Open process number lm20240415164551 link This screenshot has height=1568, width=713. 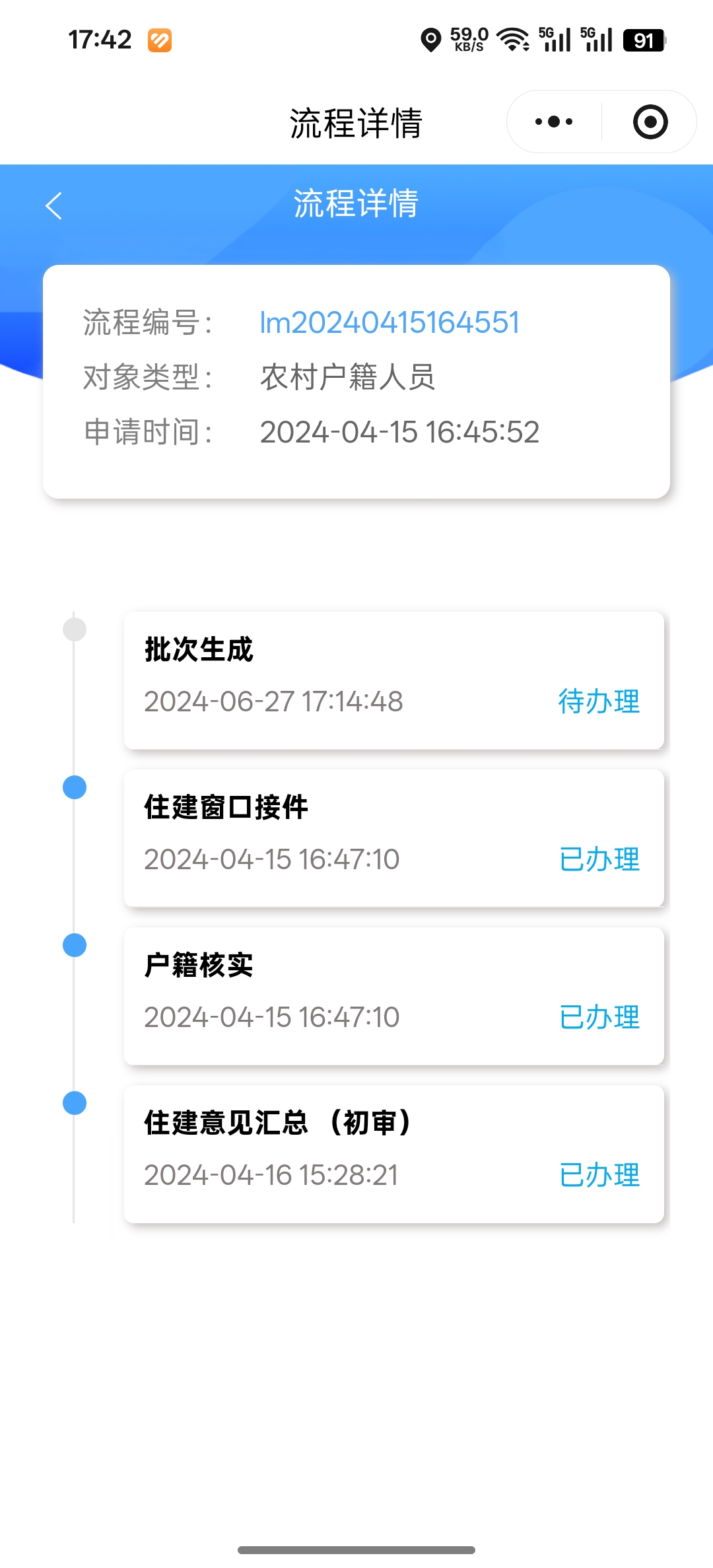point(390,323)
